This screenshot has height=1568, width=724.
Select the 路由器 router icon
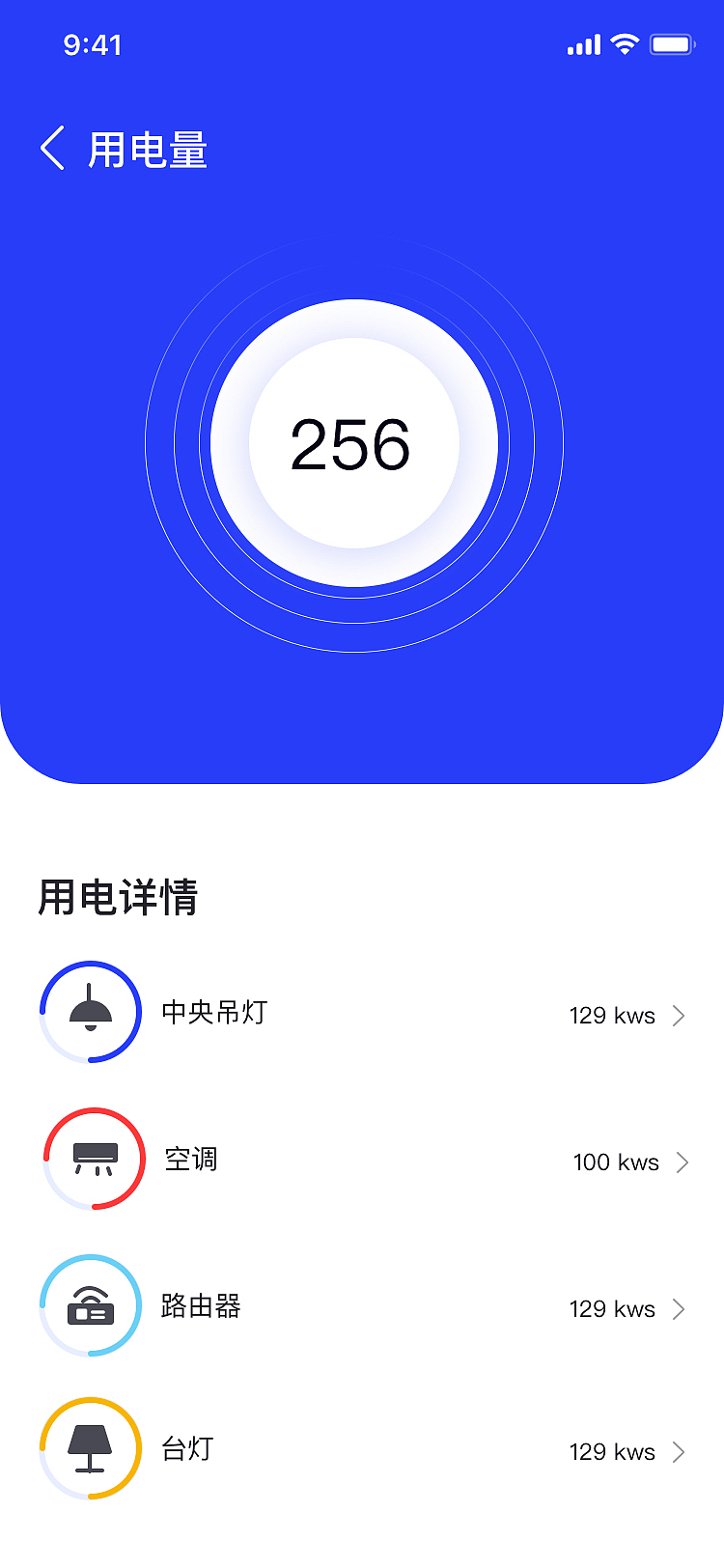(x=92, y=1306)
